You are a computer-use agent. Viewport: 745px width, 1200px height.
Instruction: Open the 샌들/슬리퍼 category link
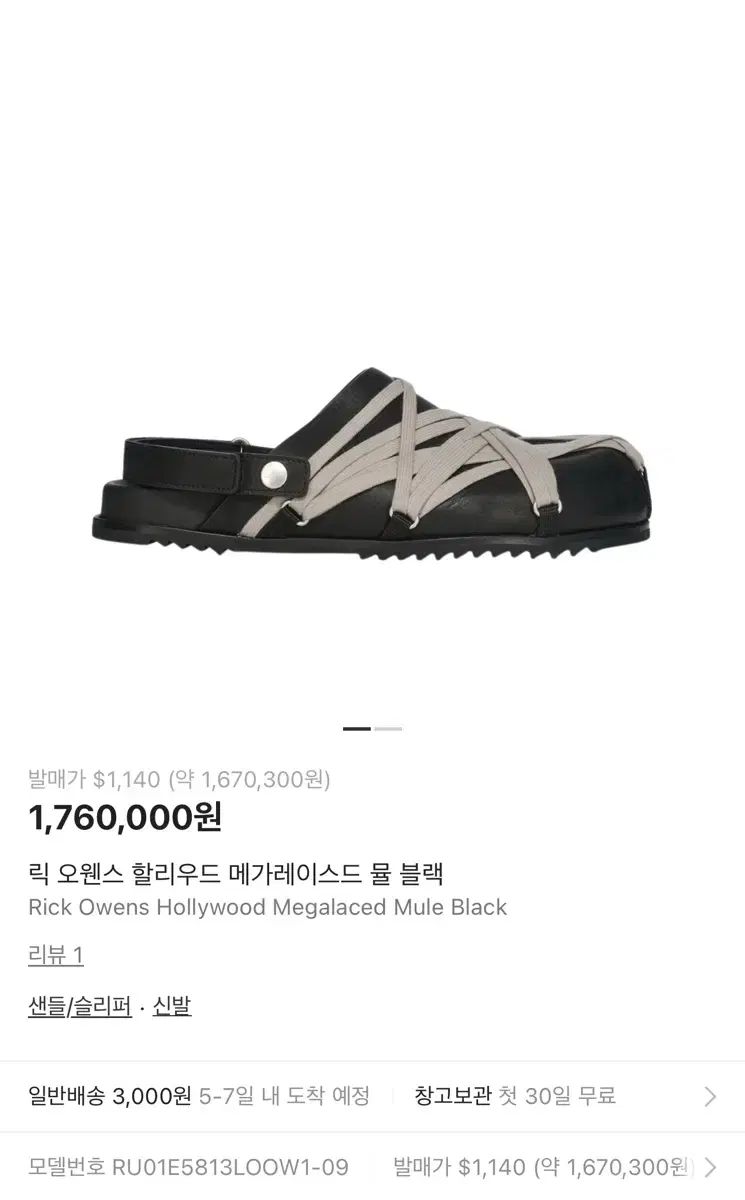pyautogui.click(x=80, y=1006)
